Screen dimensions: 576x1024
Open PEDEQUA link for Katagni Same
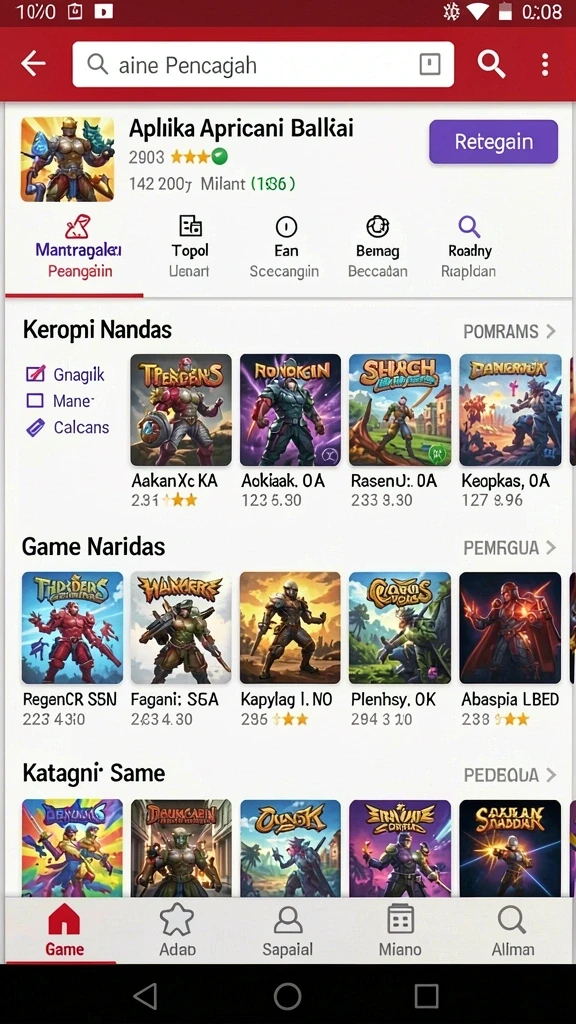click(x=510, y=775)
